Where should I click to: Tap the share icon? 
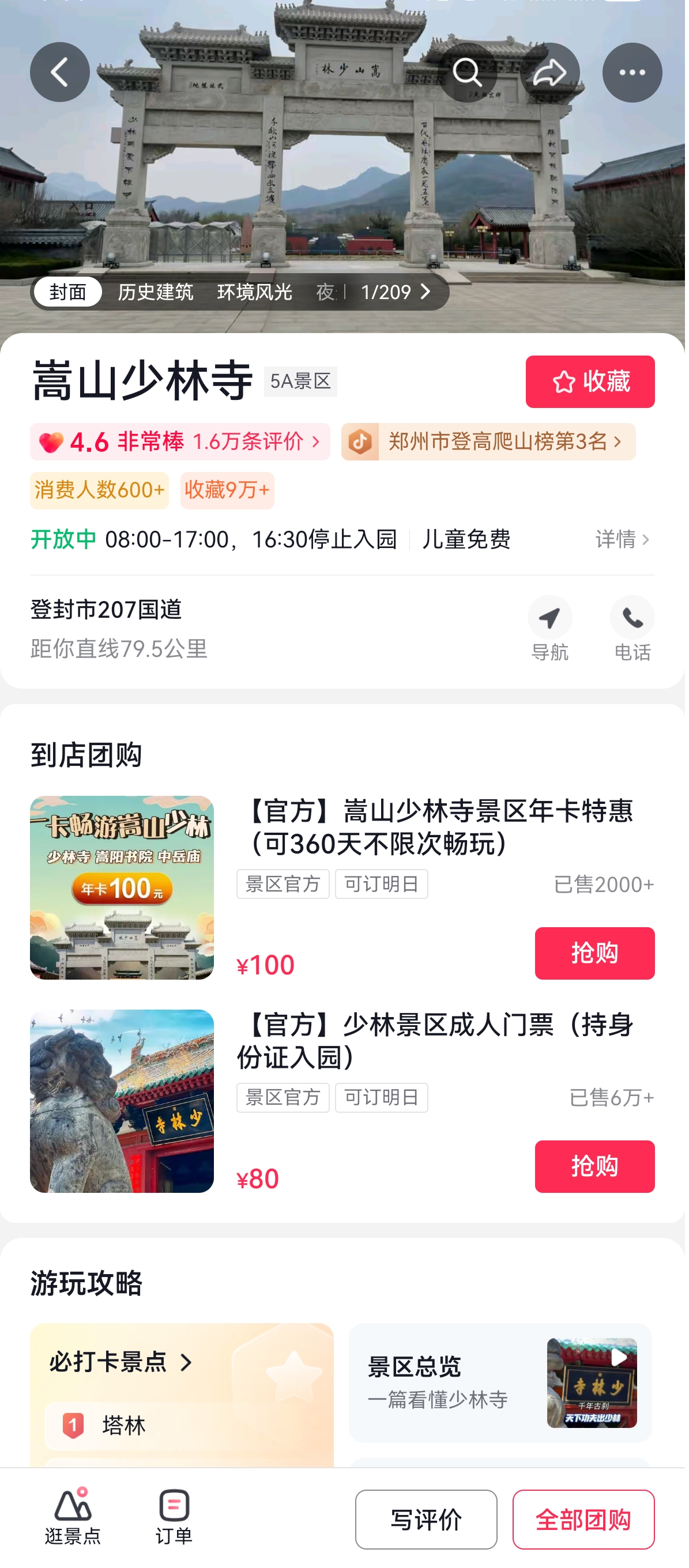tap(549, 72)
